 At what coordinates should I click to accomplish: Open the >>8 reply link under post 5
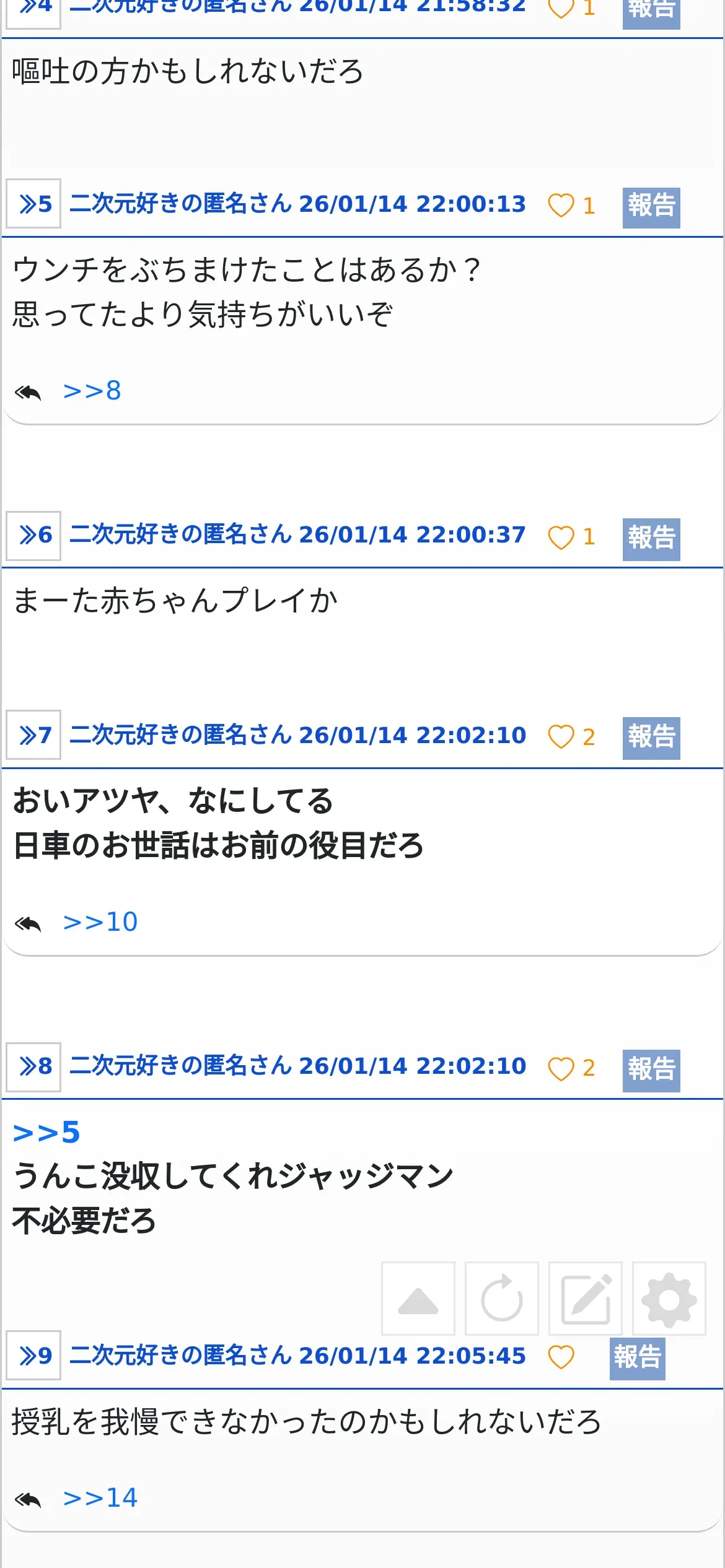[92, 391]
